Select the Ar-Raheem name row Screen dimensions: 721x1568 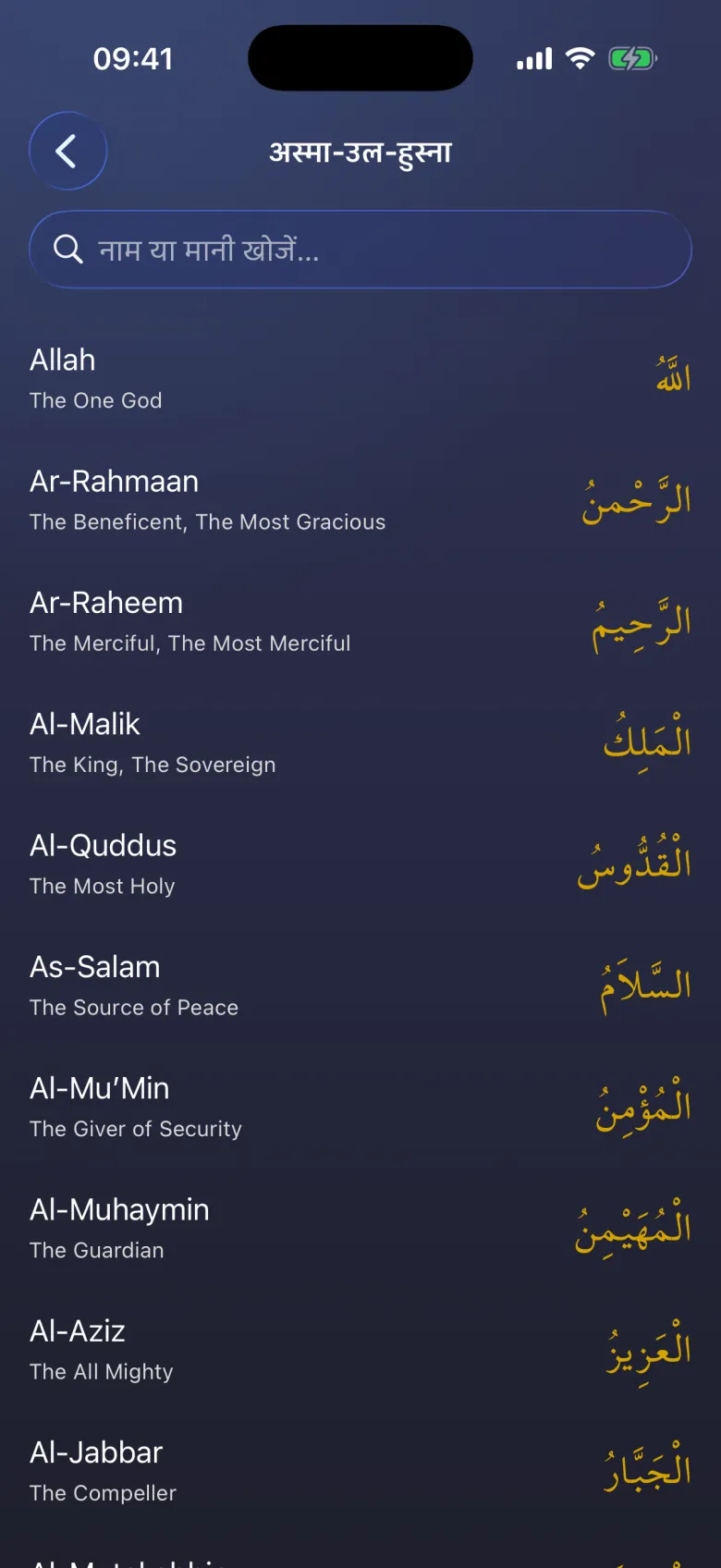[360, 621]
